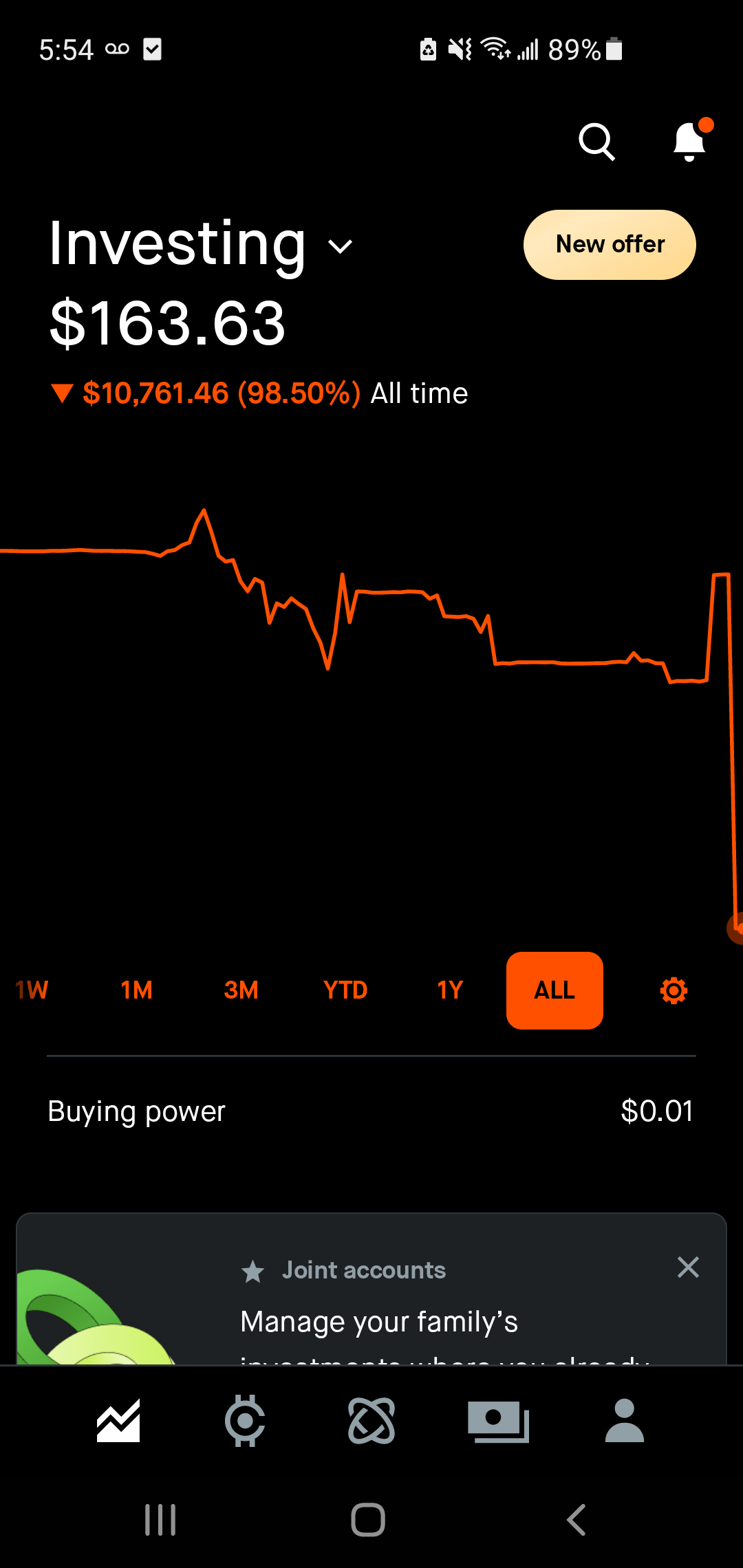Go to the investing chart tab
This screenshot has height=1568, width=743.
[118, 1421]
